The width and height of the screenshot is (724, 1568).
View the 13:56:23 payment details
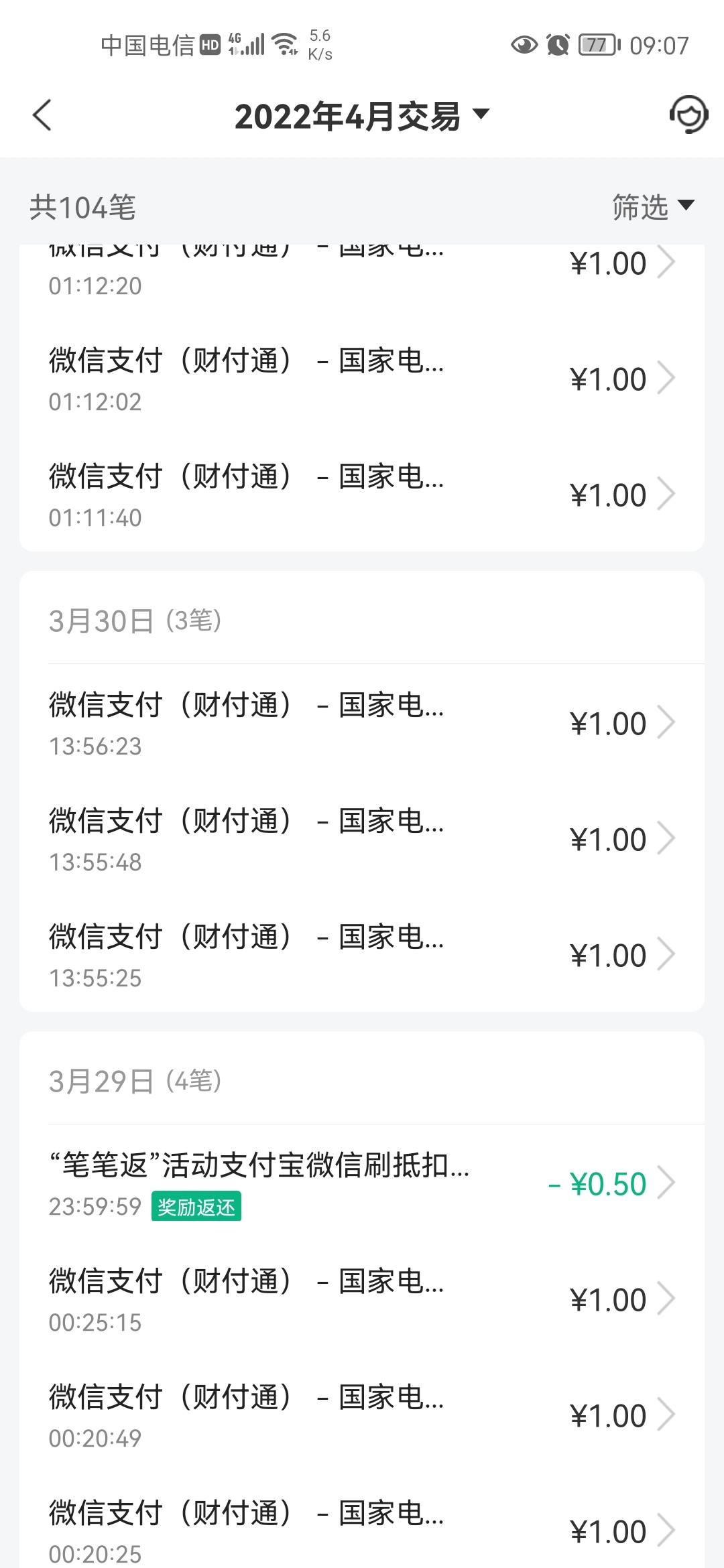(x=362, y=723)
